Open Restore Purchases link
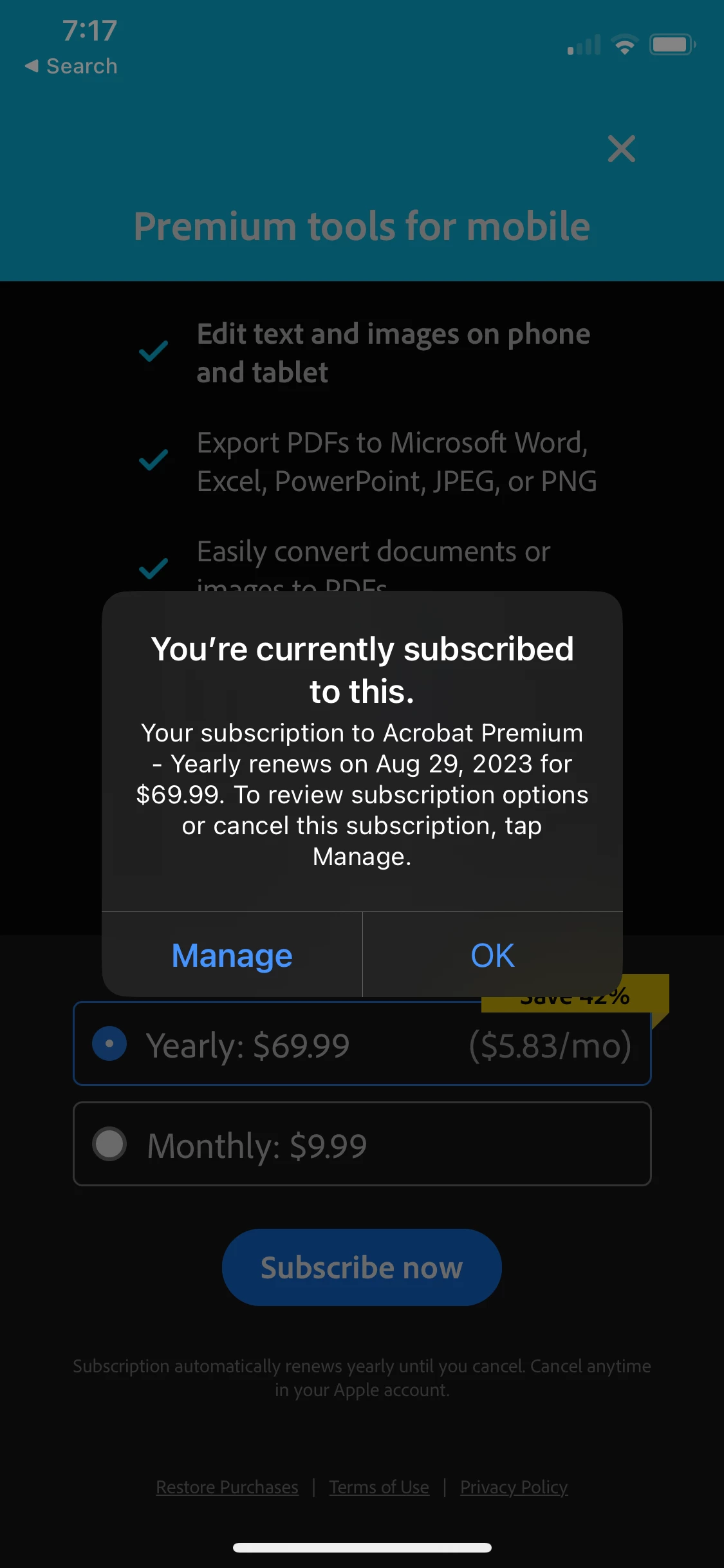 click(x=227, y=1487)
